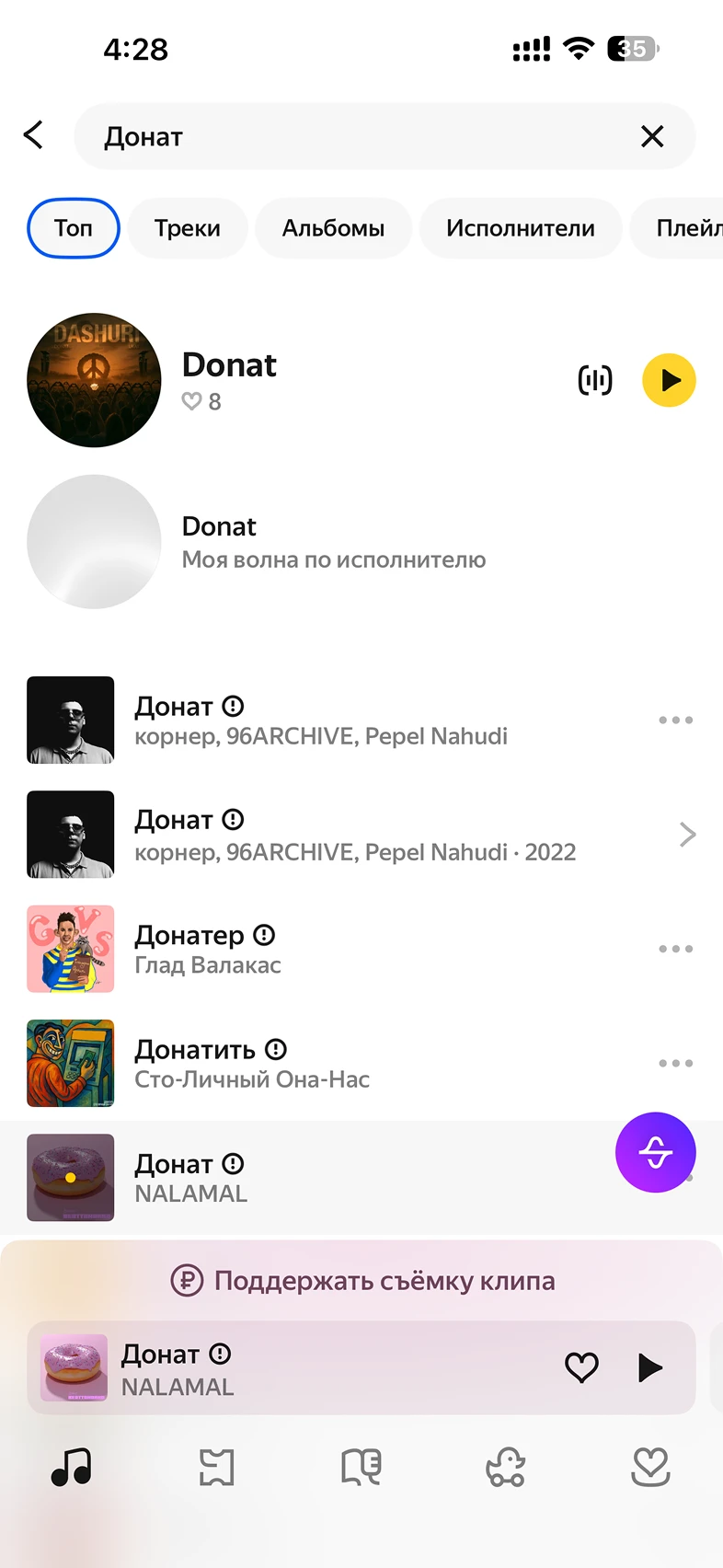Select the Исполнители filter tab
Image resolution: width=723 pixels, height=1568 pixels.
(521, 228)
